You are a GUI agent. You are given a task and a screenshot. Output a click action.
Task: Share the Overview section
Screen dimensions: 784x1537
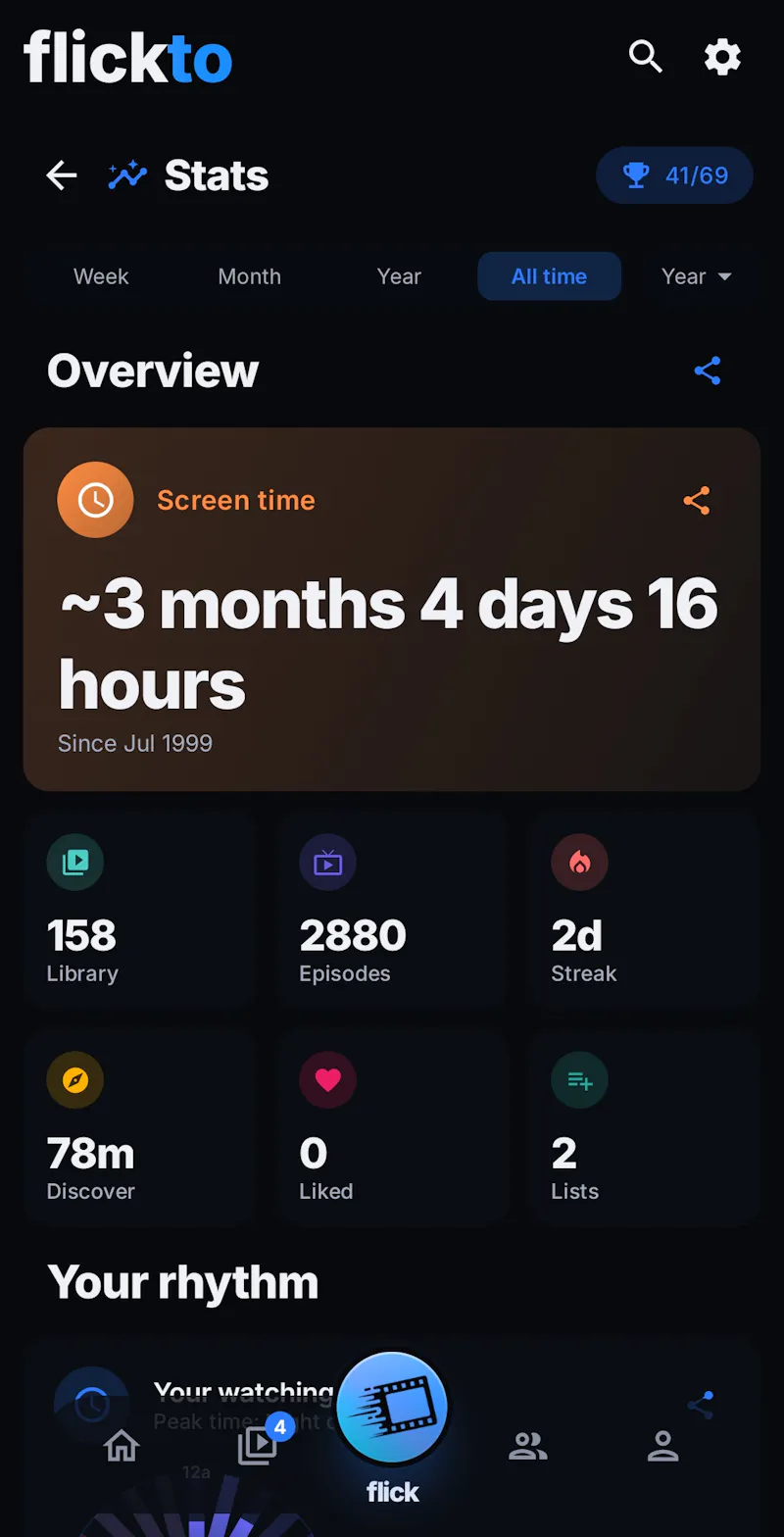point(708,371)
